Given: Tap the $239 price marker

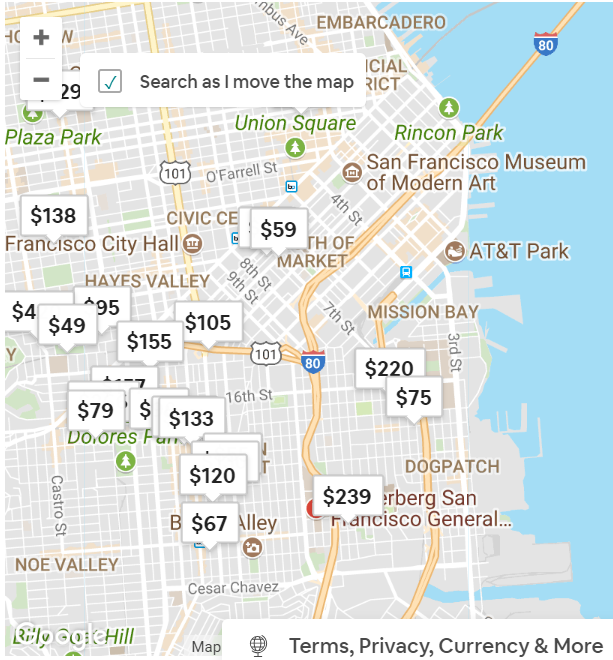Looking at the screenshot, I should click(x=347, y=496).
